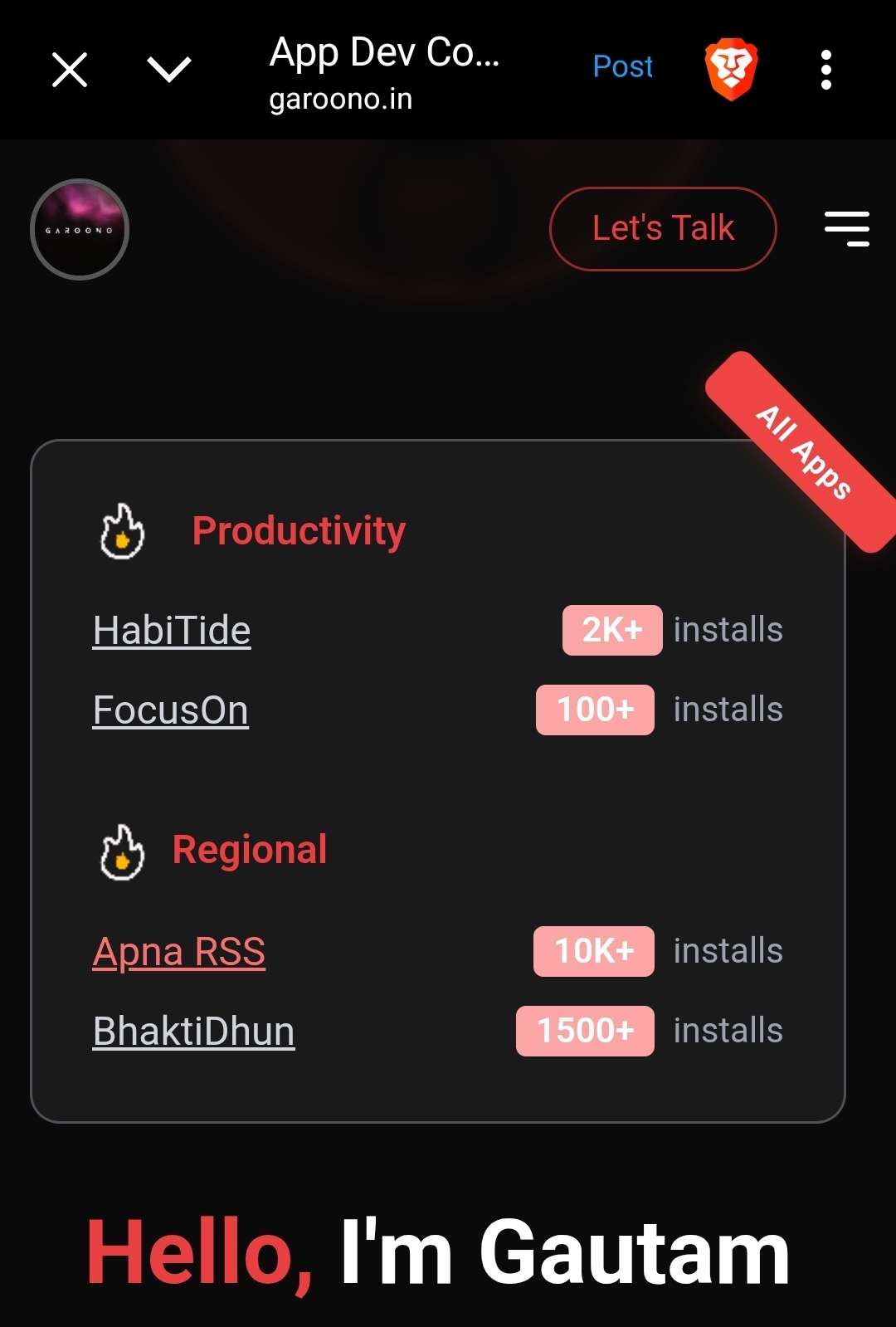Close the in-app browser tab
This screenshot has height=1327, width=896.
(70, 70)
